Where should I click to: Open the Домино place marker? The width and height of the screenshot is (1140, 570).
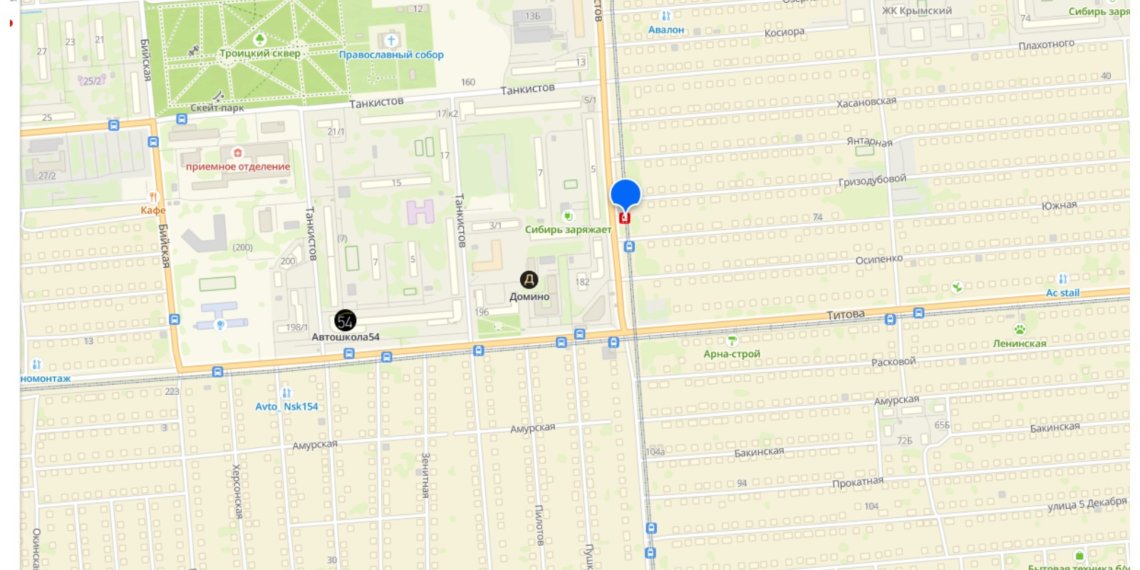(529, 280)
